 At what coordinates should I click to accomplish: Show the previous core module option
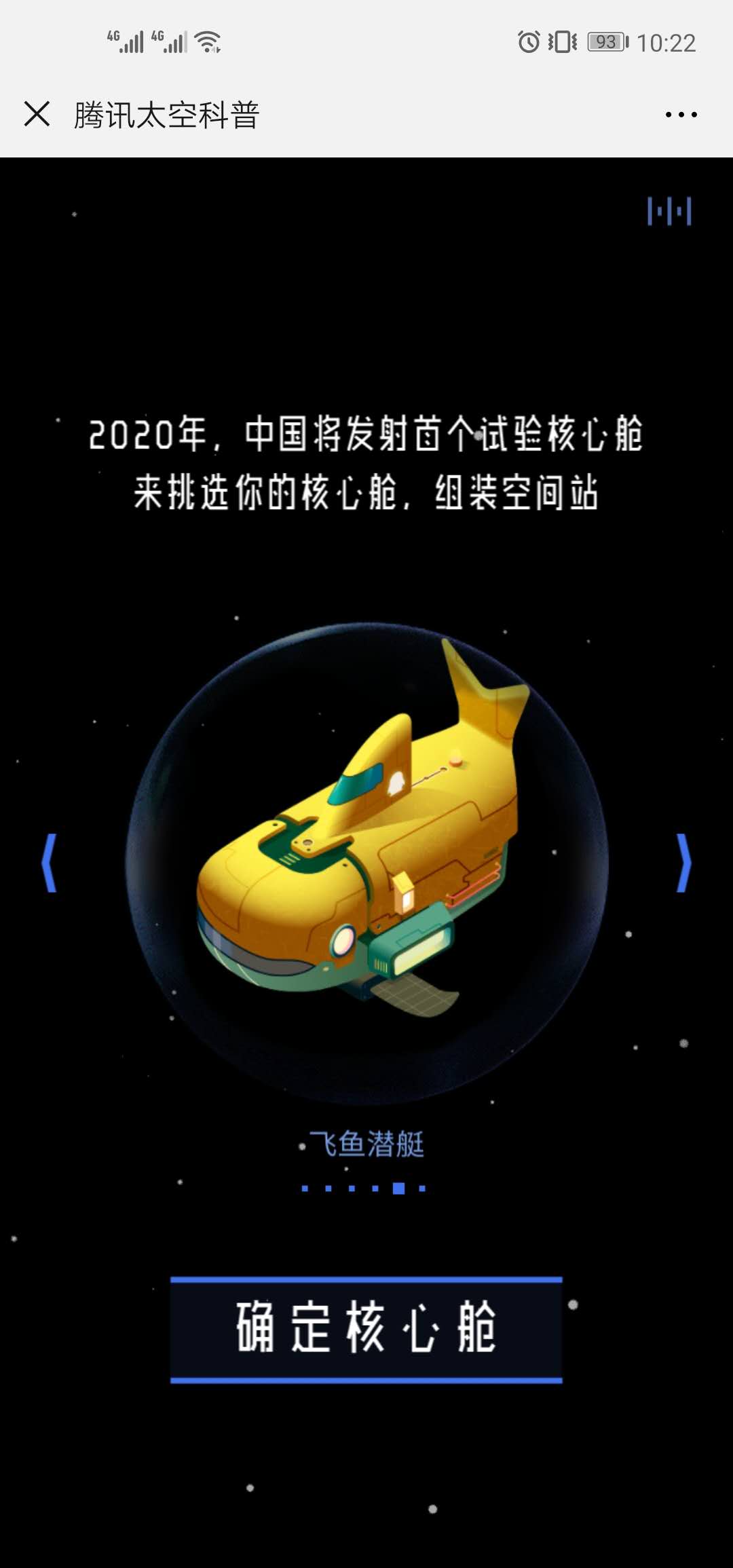(49, 863)
